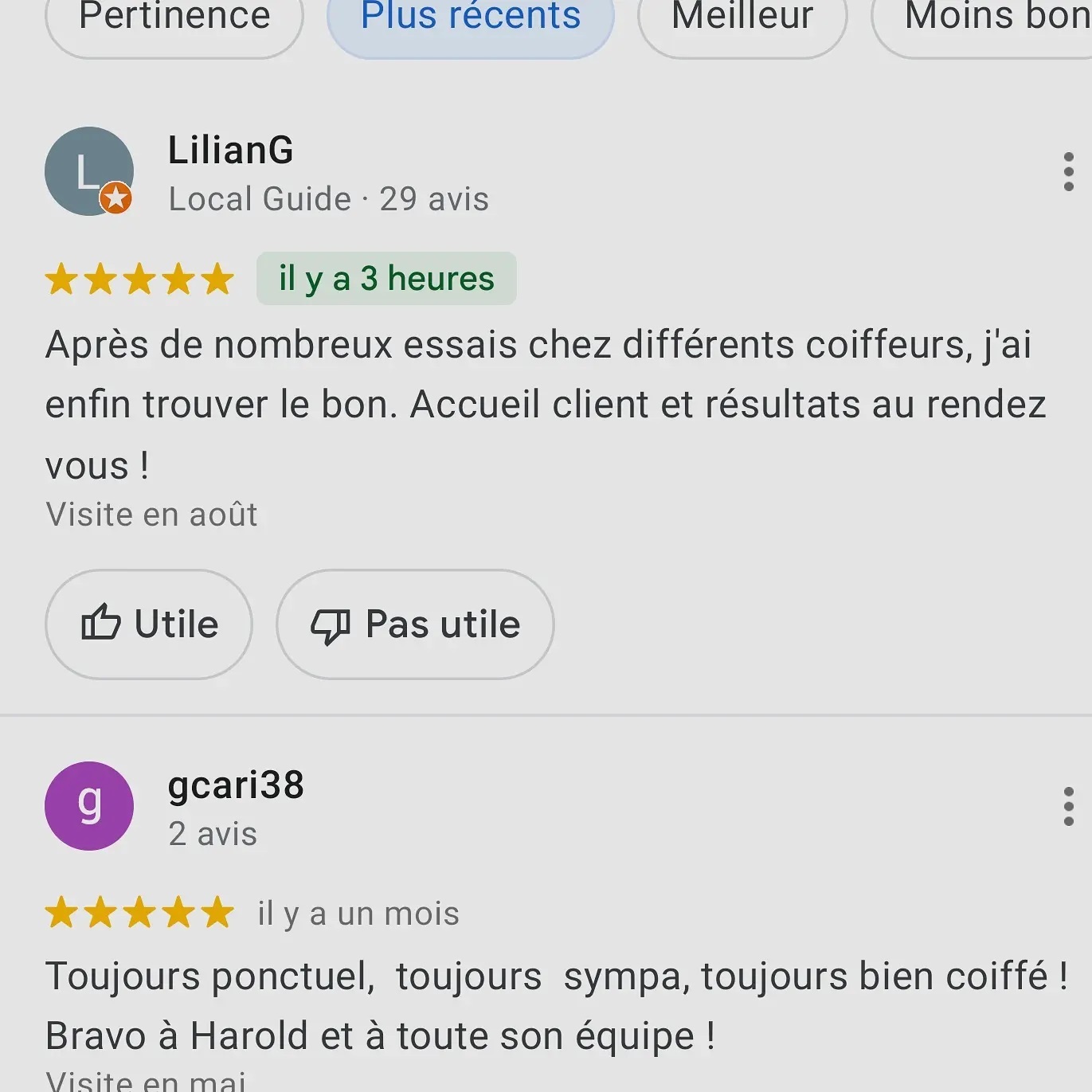Viewport: 1092px width, 1092px height.
Task: Open overflow menu on LilianG's review
Action: click(1068, 171)
